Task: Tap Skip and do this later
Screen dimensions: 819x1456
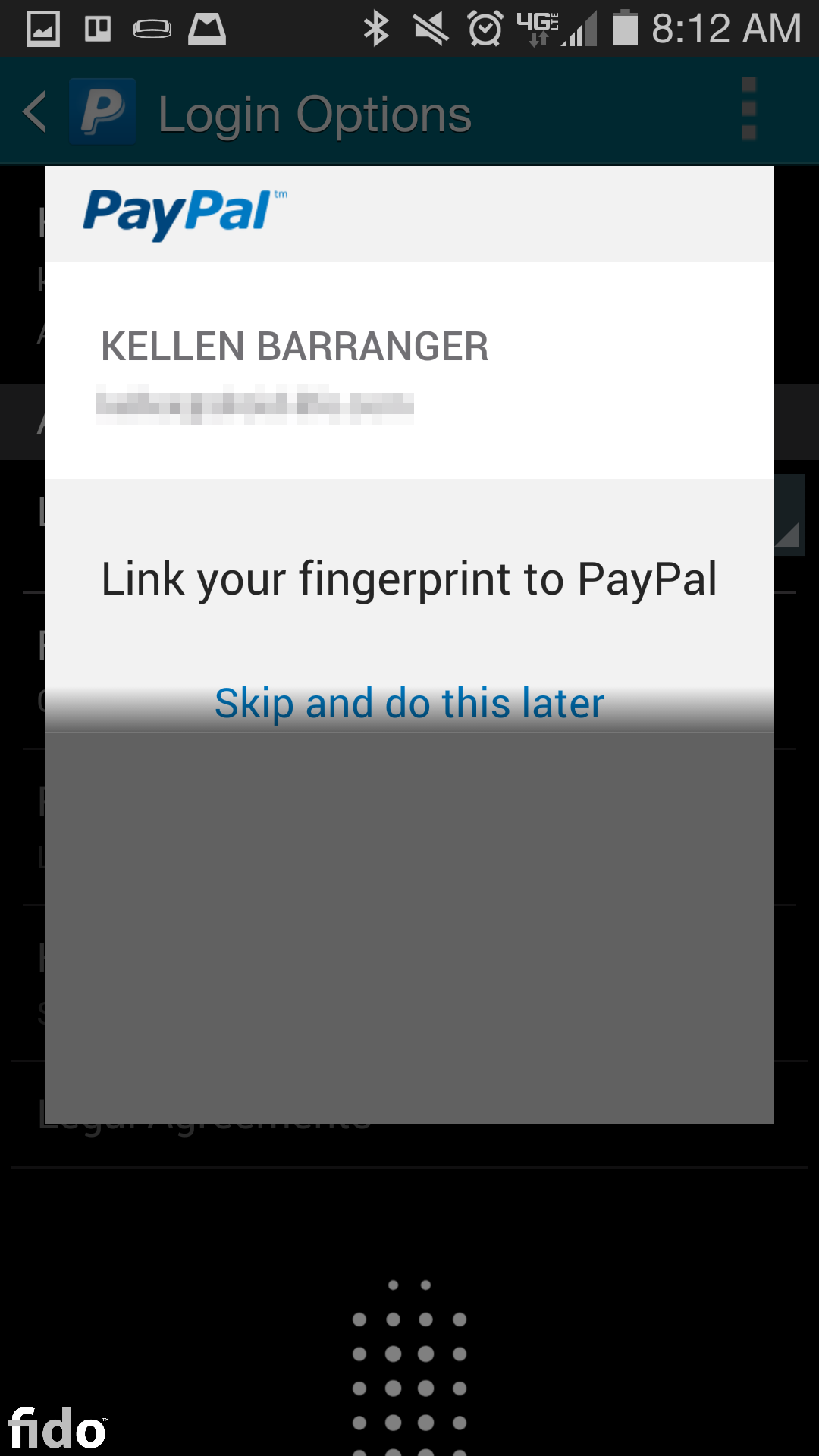Action: pos(409,703)
